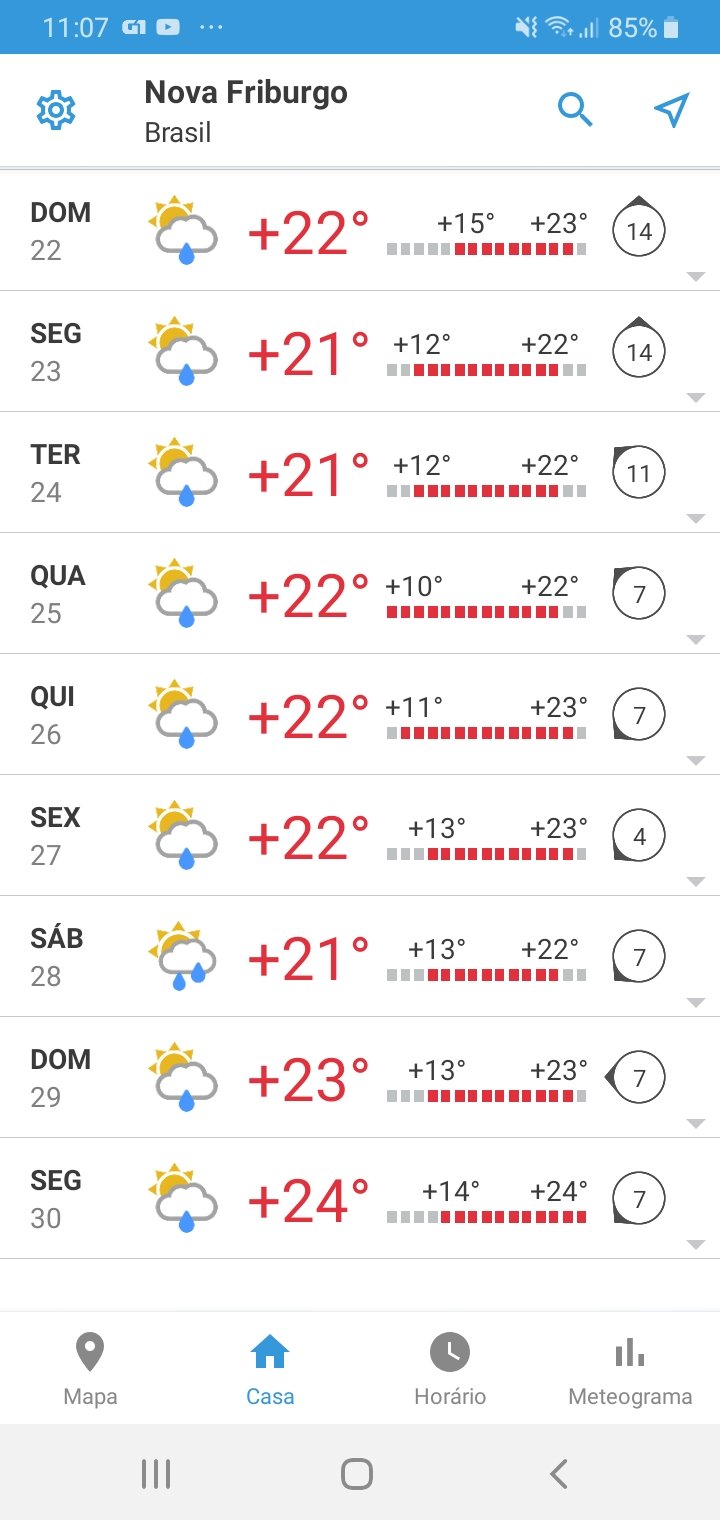Expand the DOM 22 forecast row
720x1520 pixels.
[360, 231]
